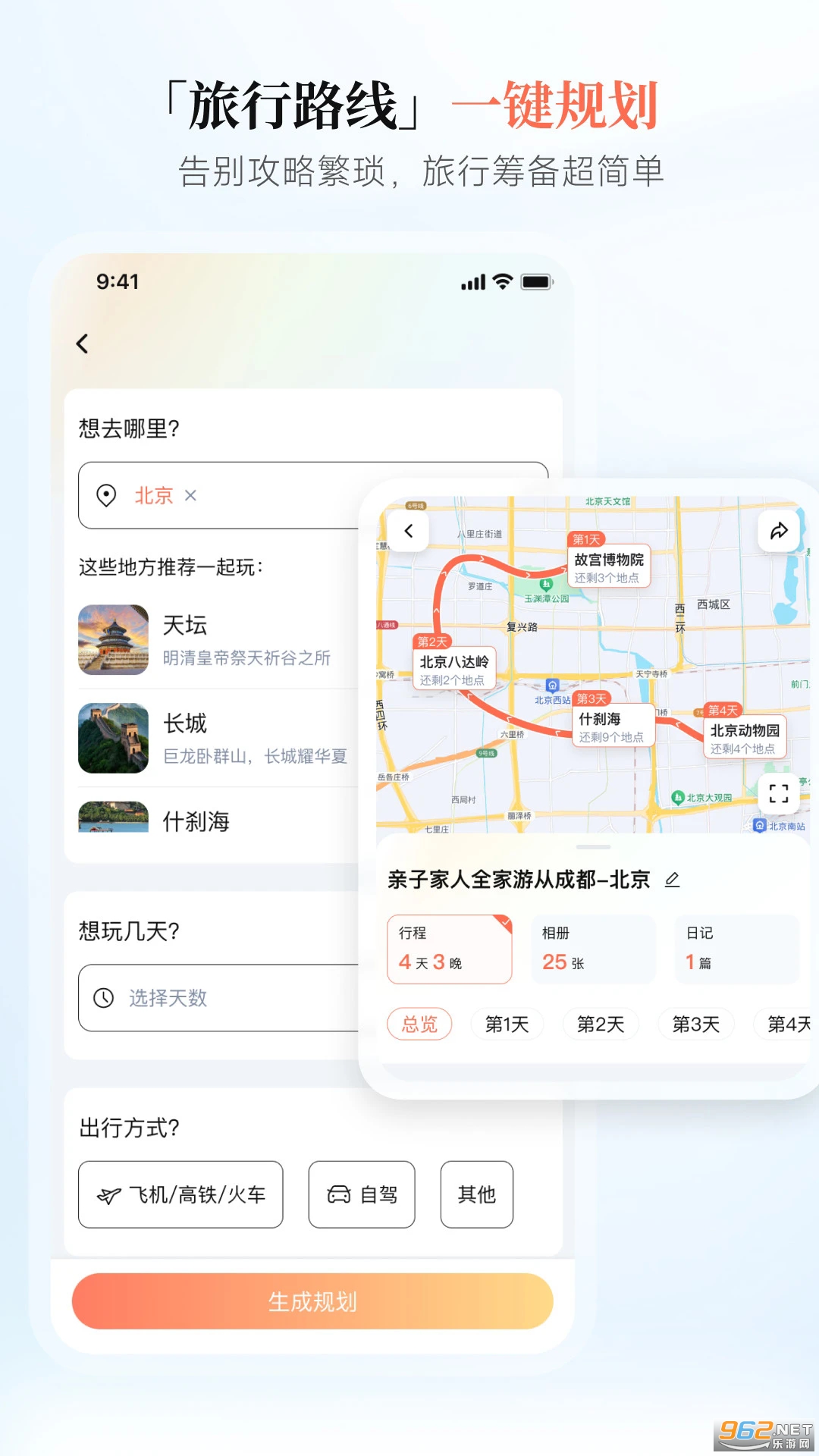
Task: Click the subway station icon near 北京西站
Action: click(553, 685)
